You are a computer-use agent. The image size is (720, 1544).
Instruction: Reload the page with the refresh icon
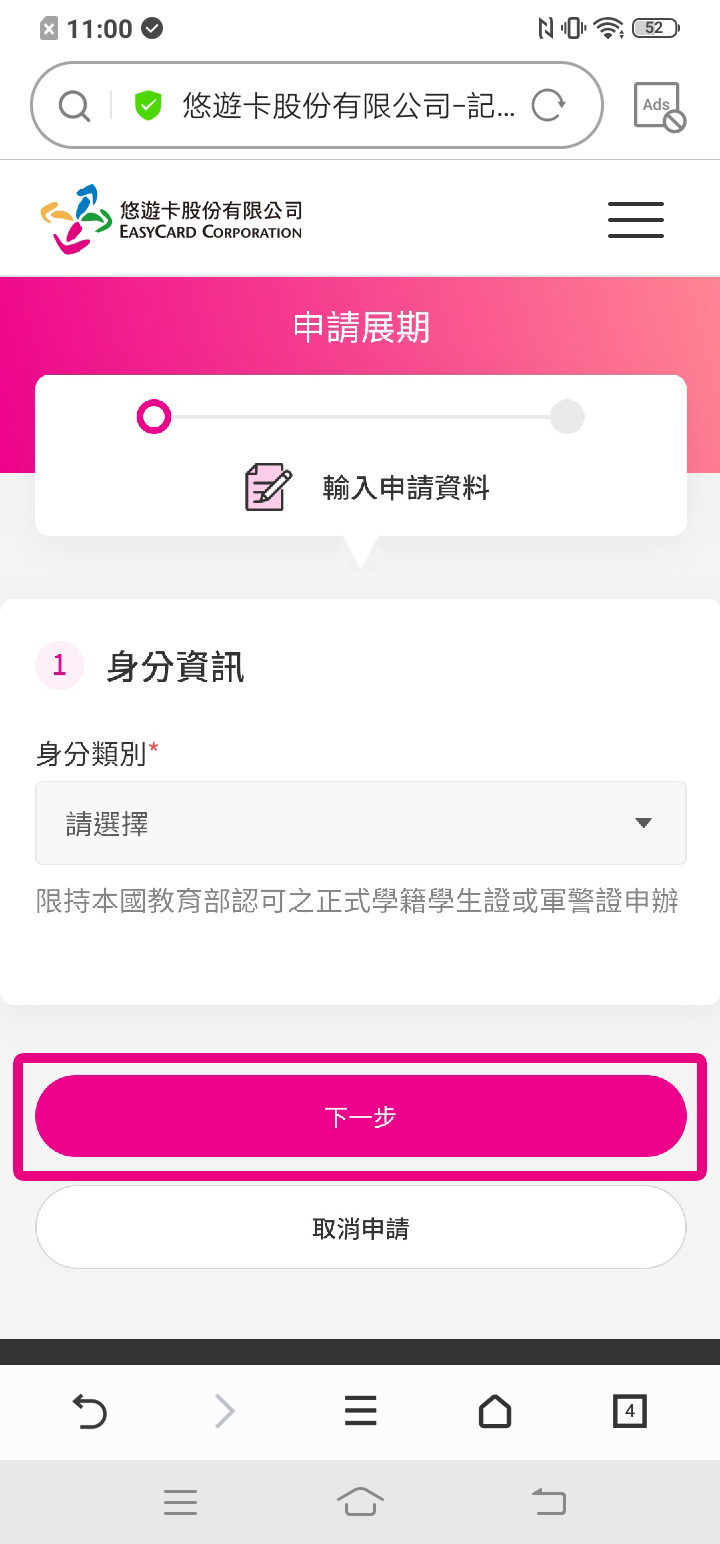(548, 105)
